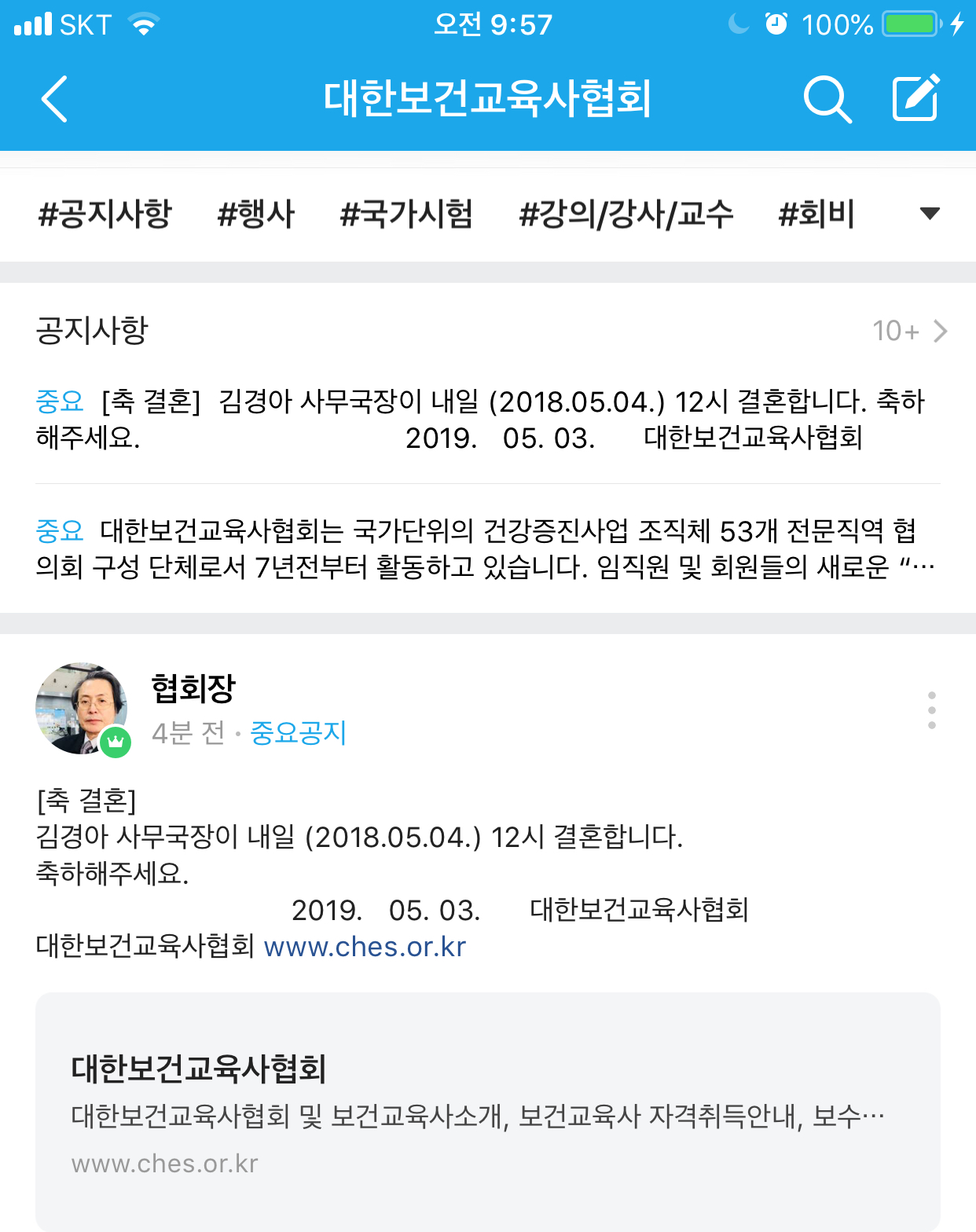
Task: Open the 중요공지 category link
Action: pos(298,733)
